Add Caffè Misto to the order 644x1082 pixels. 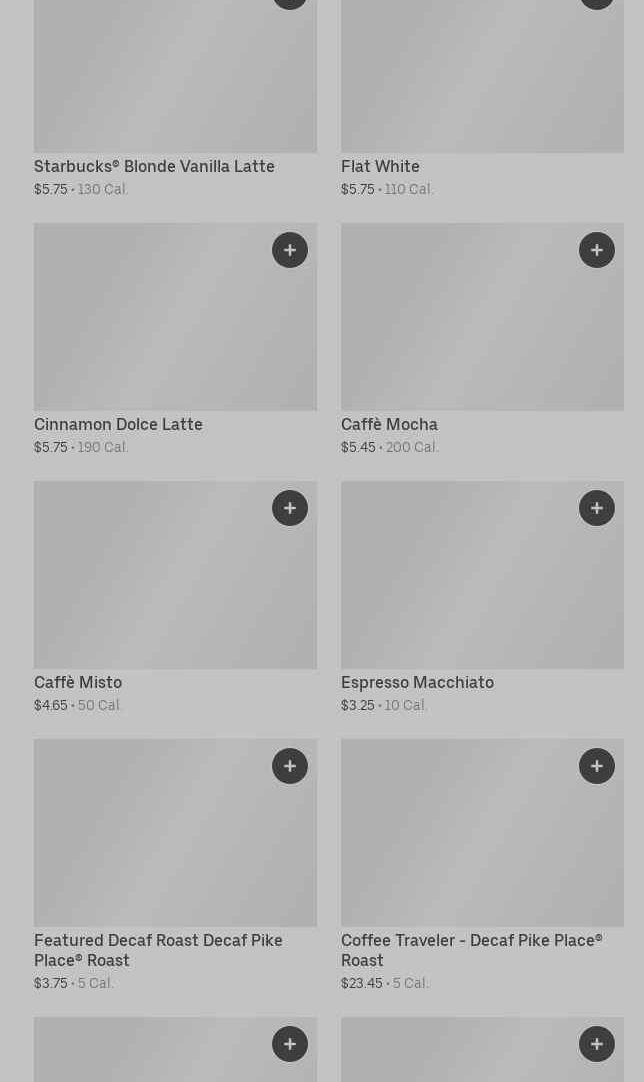(x=290, y=508)
